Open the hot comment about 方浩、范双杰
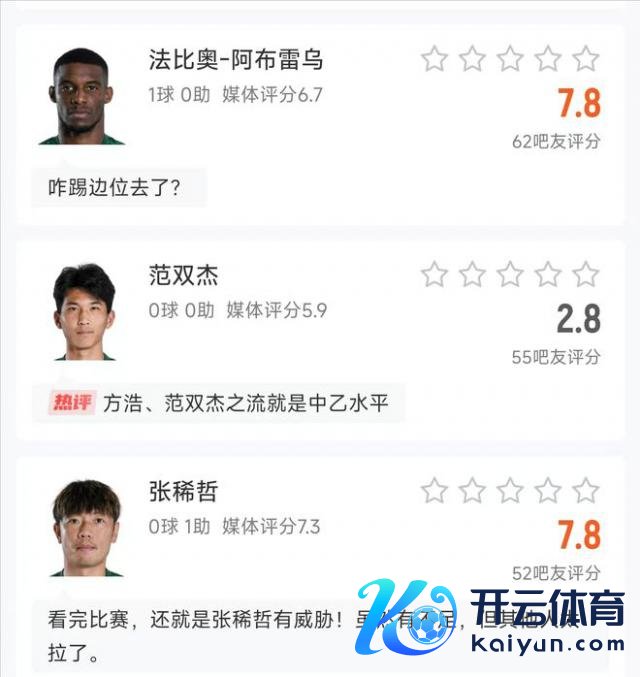 coord(218,403)
